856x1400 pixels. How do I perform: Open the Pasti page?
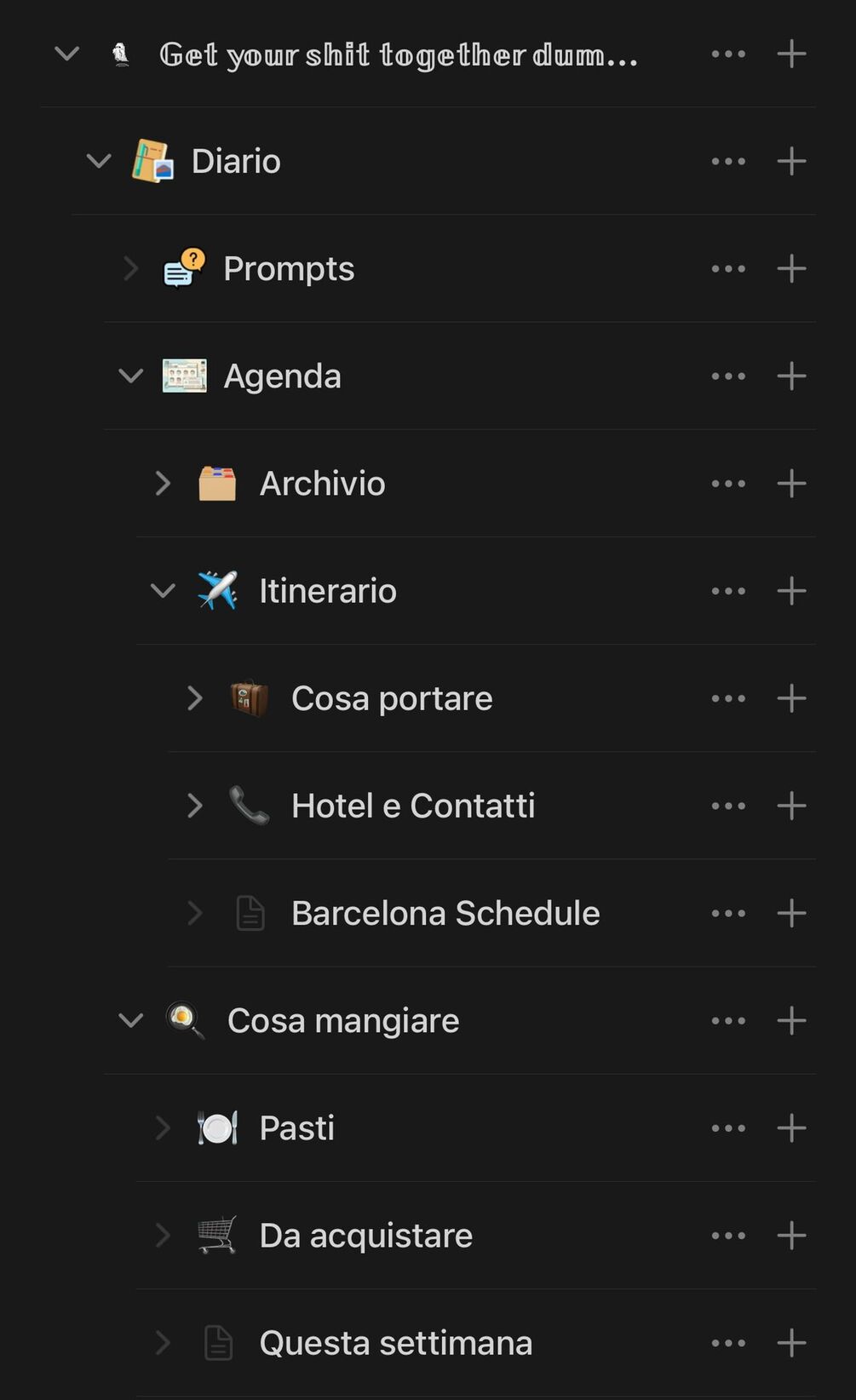[296, 1127]
